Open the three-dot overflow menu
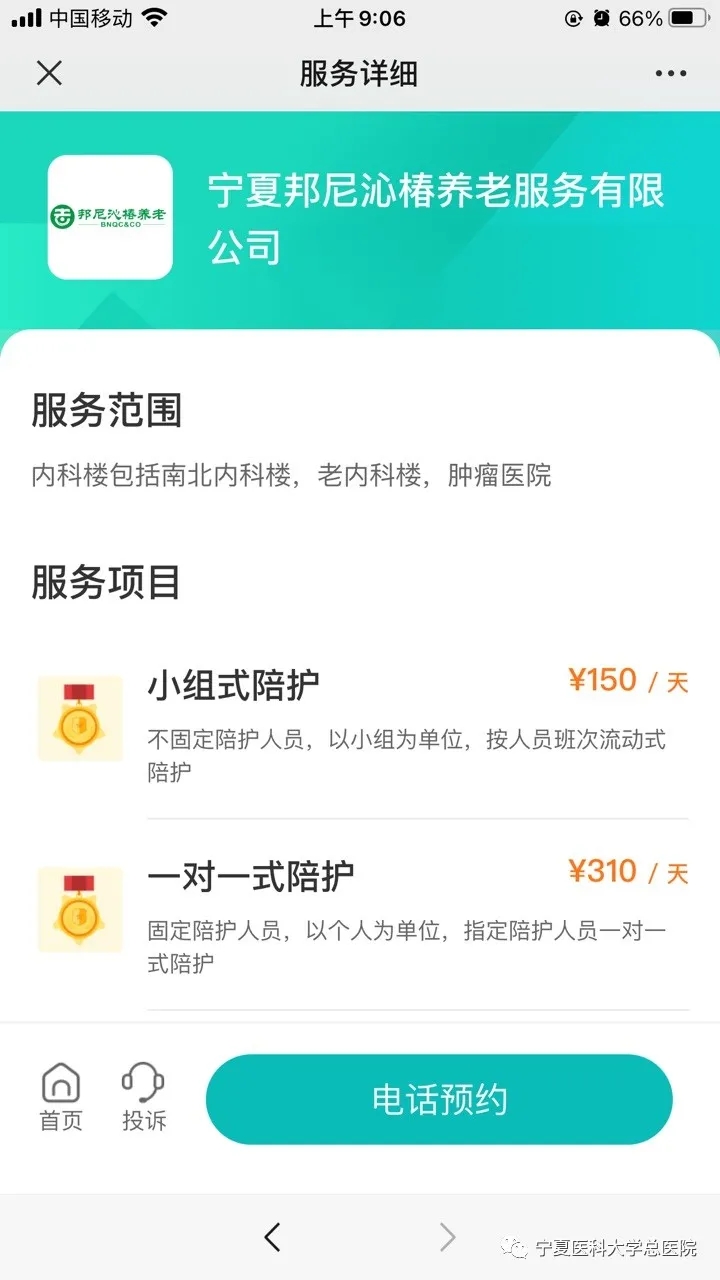720x1280 pixels. pyautogui.click(x=671, y=74)
